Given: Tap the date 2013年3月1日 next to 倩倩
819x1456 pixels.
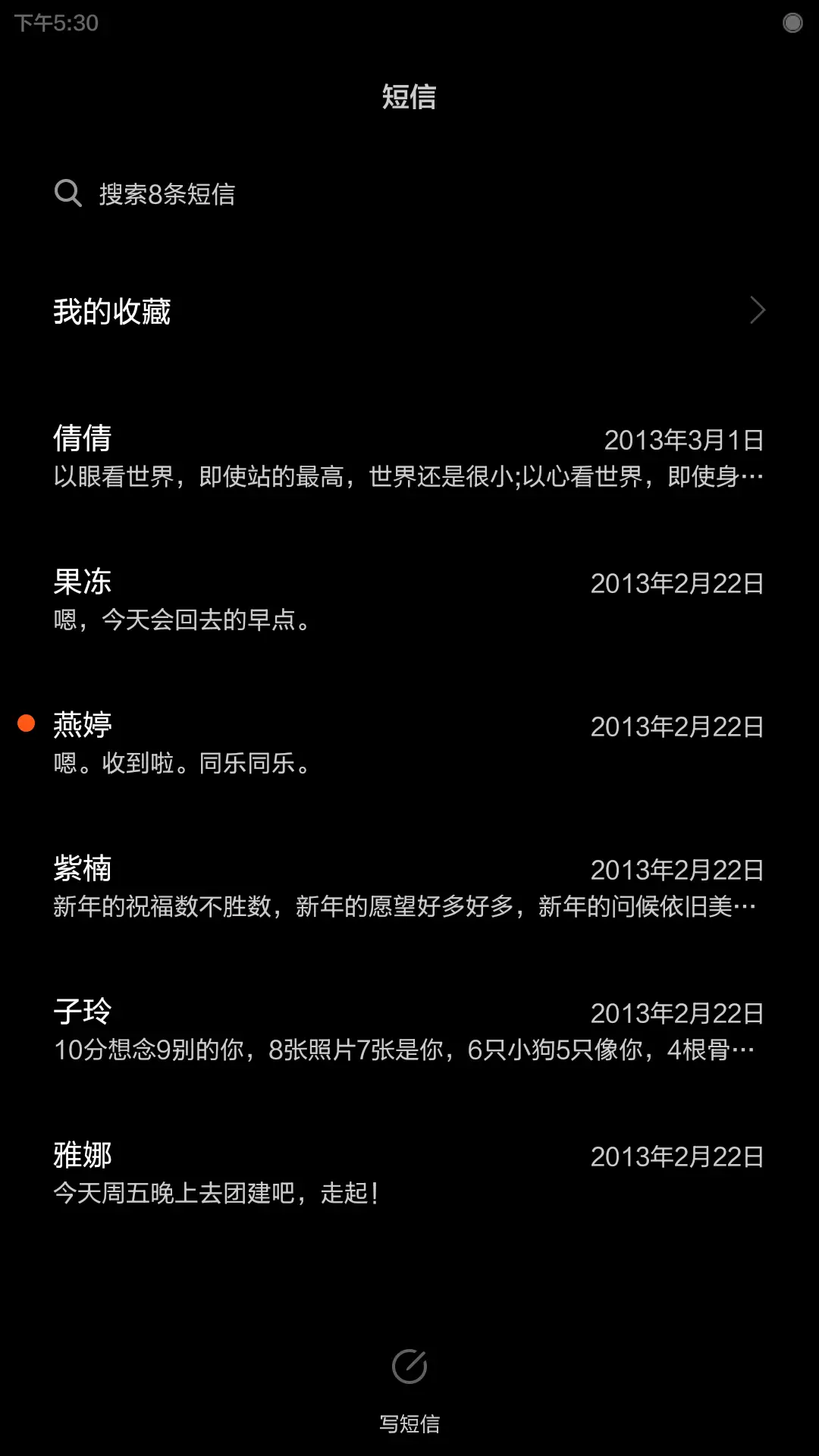Looking at the screenshot, I should (x=684, y=438).
